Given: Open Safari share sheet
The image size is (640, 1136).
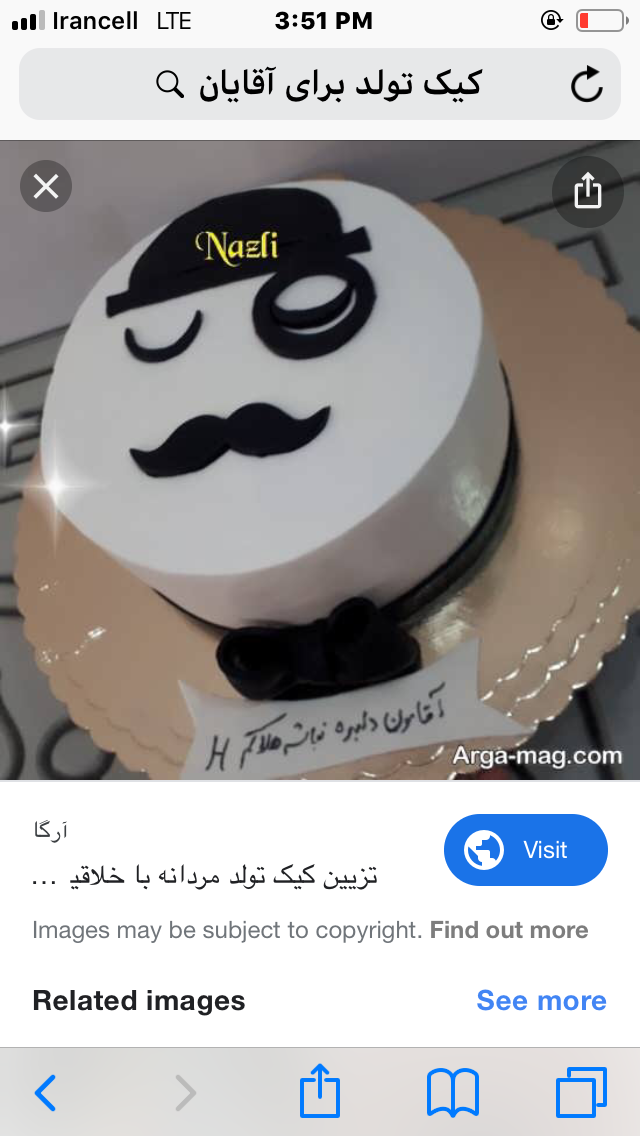Looking at the screenshot, I should click(320, 1091).
